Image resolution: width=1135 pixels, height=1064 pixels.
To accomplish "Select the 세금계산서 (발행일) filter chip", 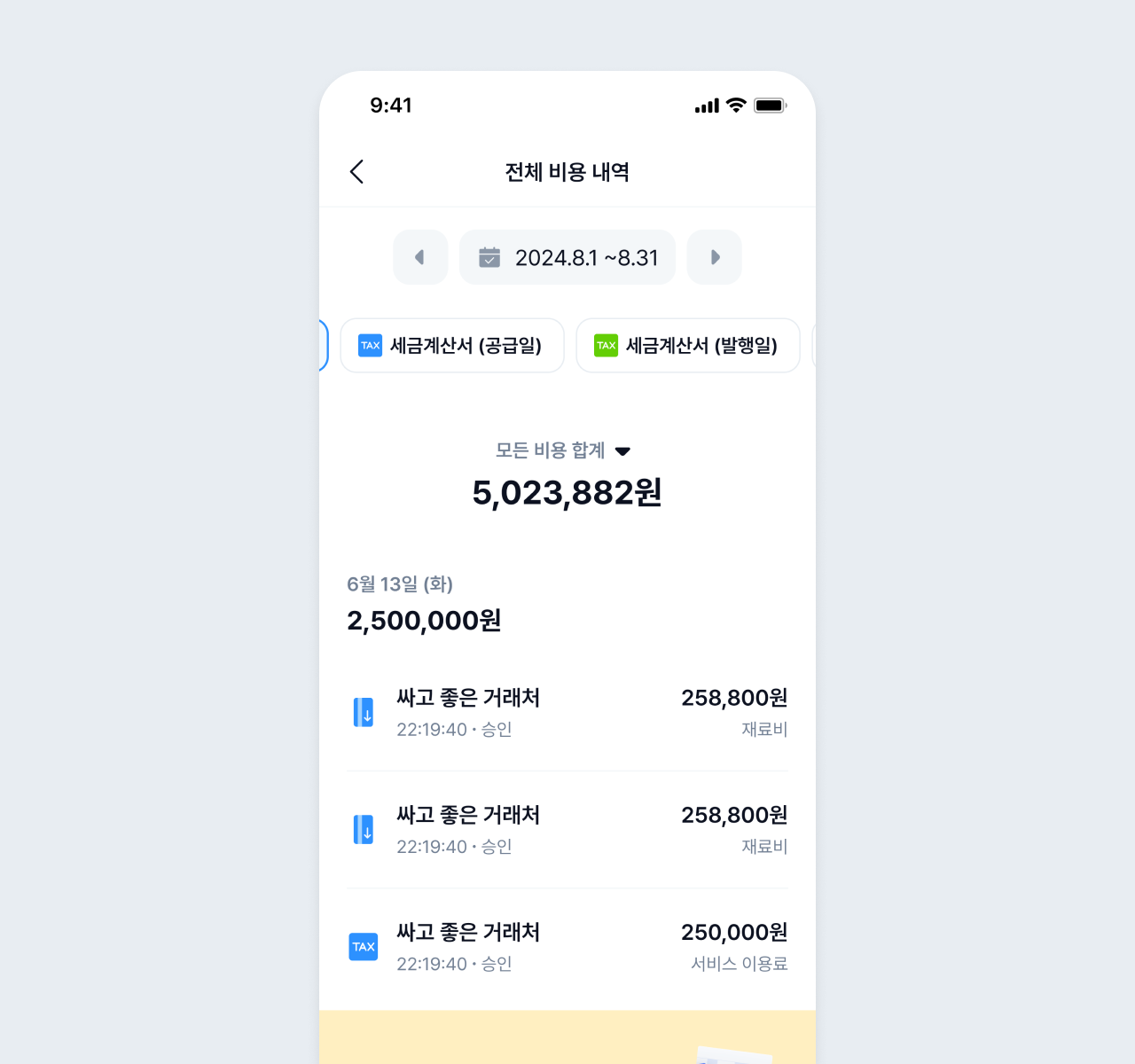I will coord(688,346).
